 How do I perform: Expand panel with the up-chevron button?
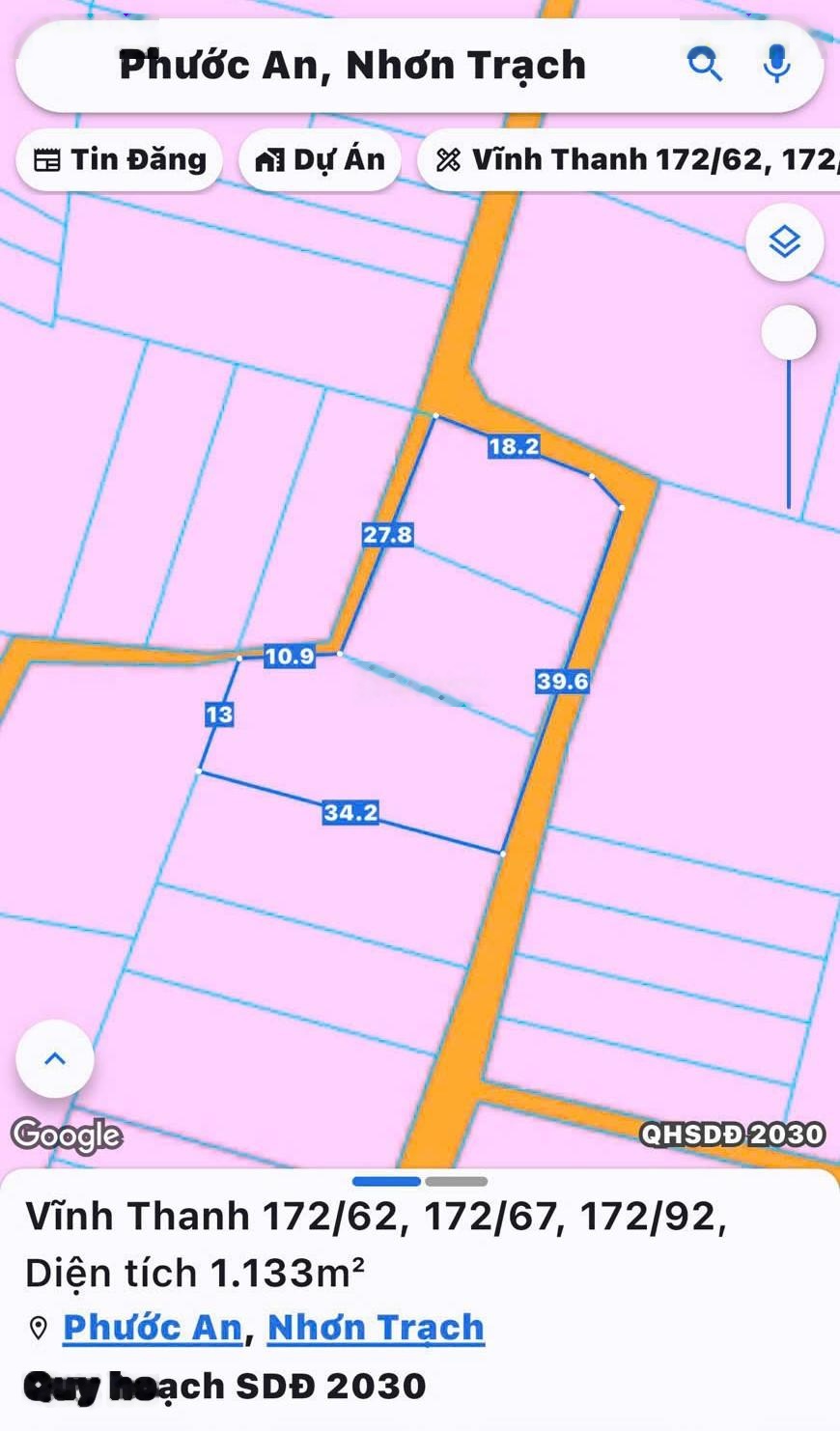point(55,1058)
